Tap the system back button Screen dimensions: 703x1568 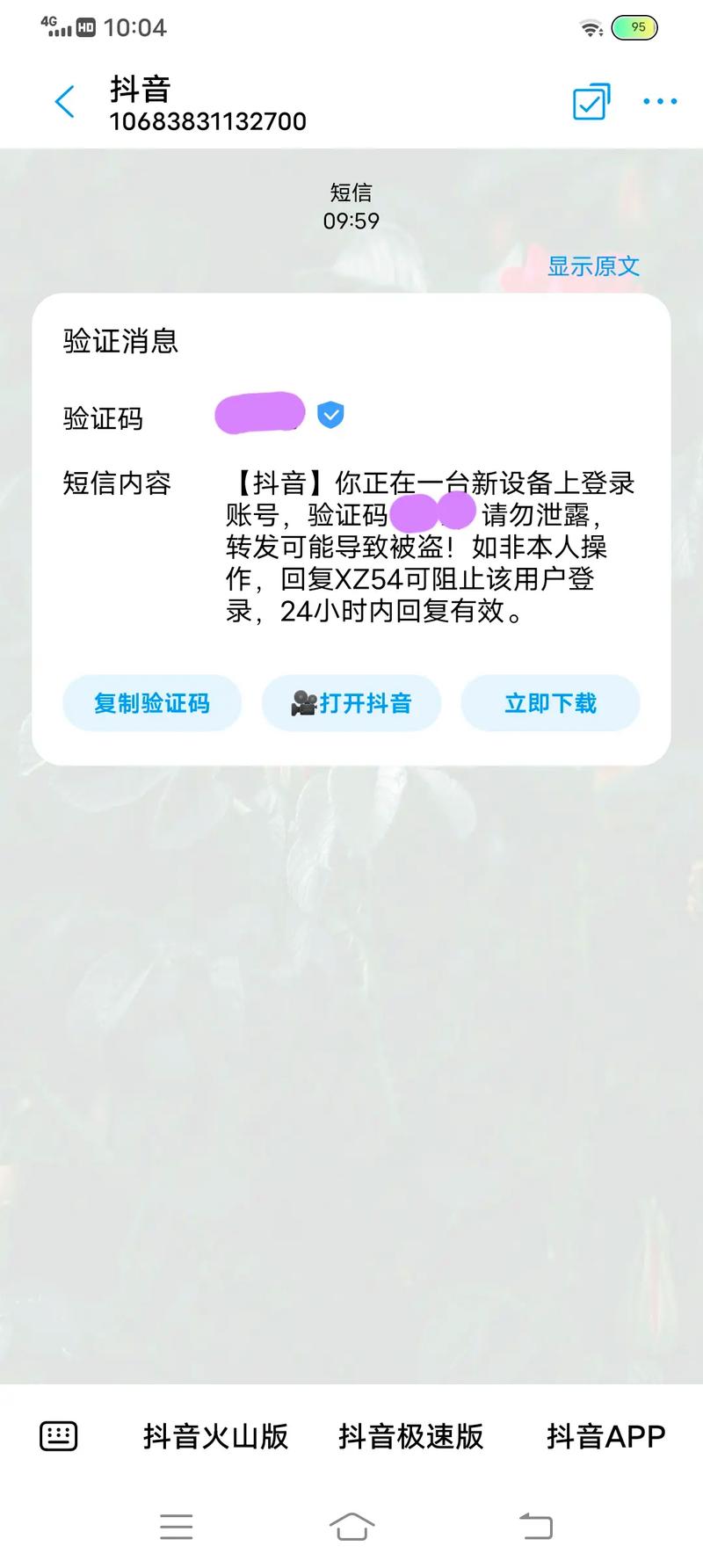[536, 1527]
